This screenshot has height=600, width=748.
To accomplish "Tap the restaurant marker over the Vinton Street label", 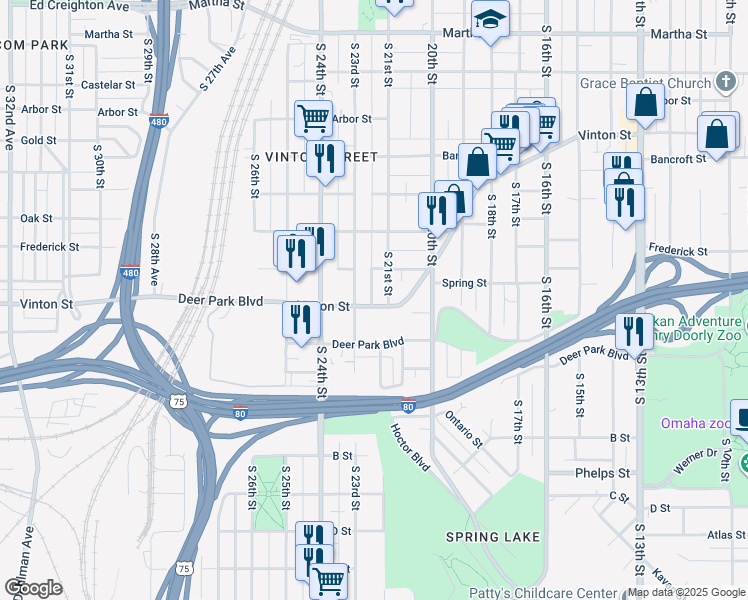I will (x=325, y=161).
